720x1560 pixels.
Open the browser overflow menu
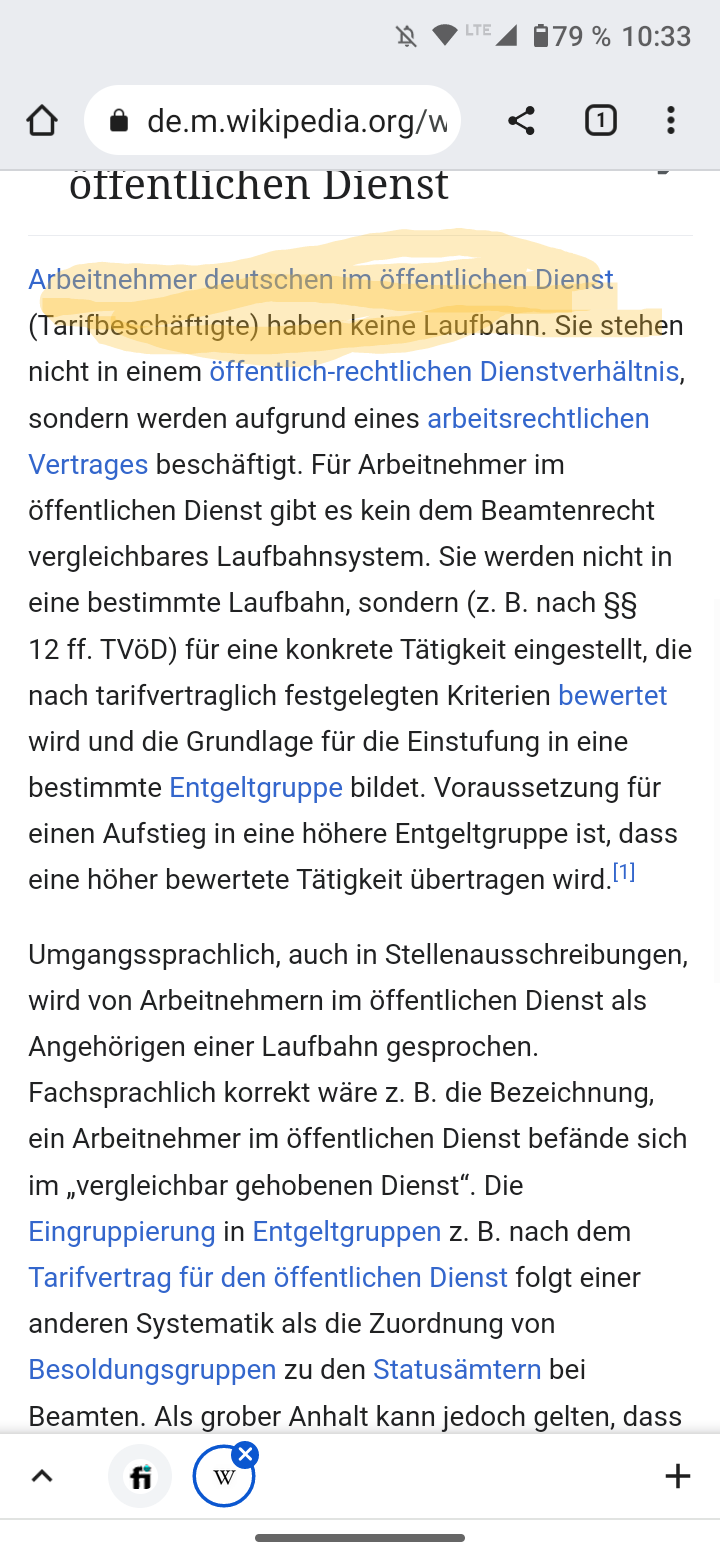pos(671,121)
